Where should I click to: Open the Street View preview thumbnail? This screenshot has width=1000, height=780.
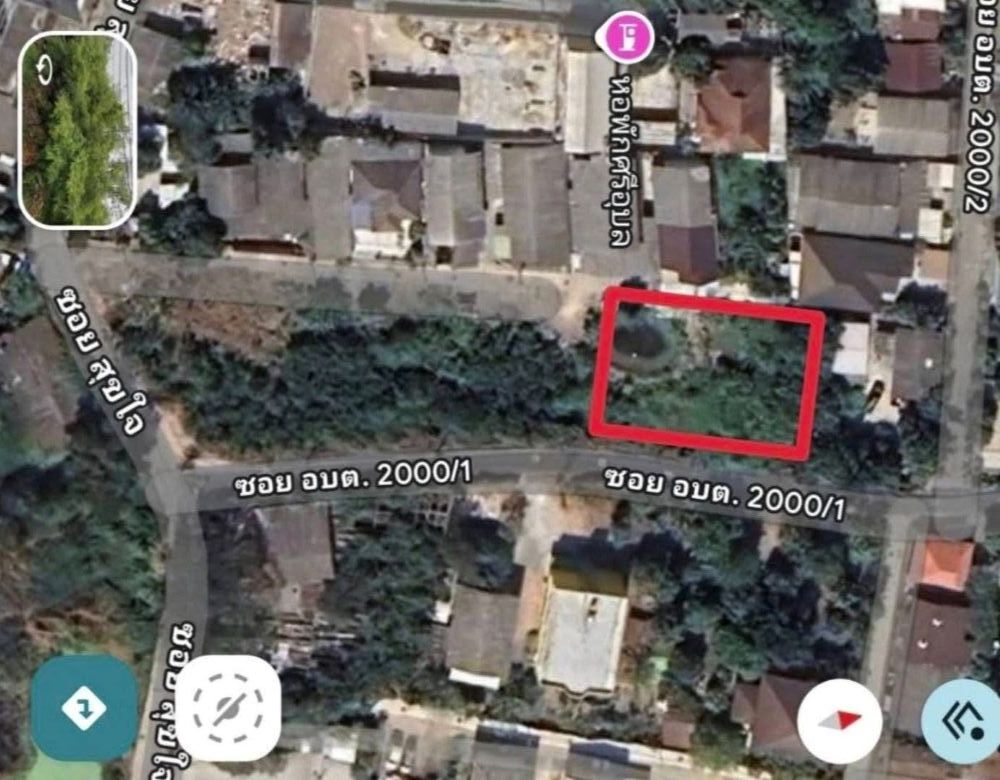(x=78, y=129)
